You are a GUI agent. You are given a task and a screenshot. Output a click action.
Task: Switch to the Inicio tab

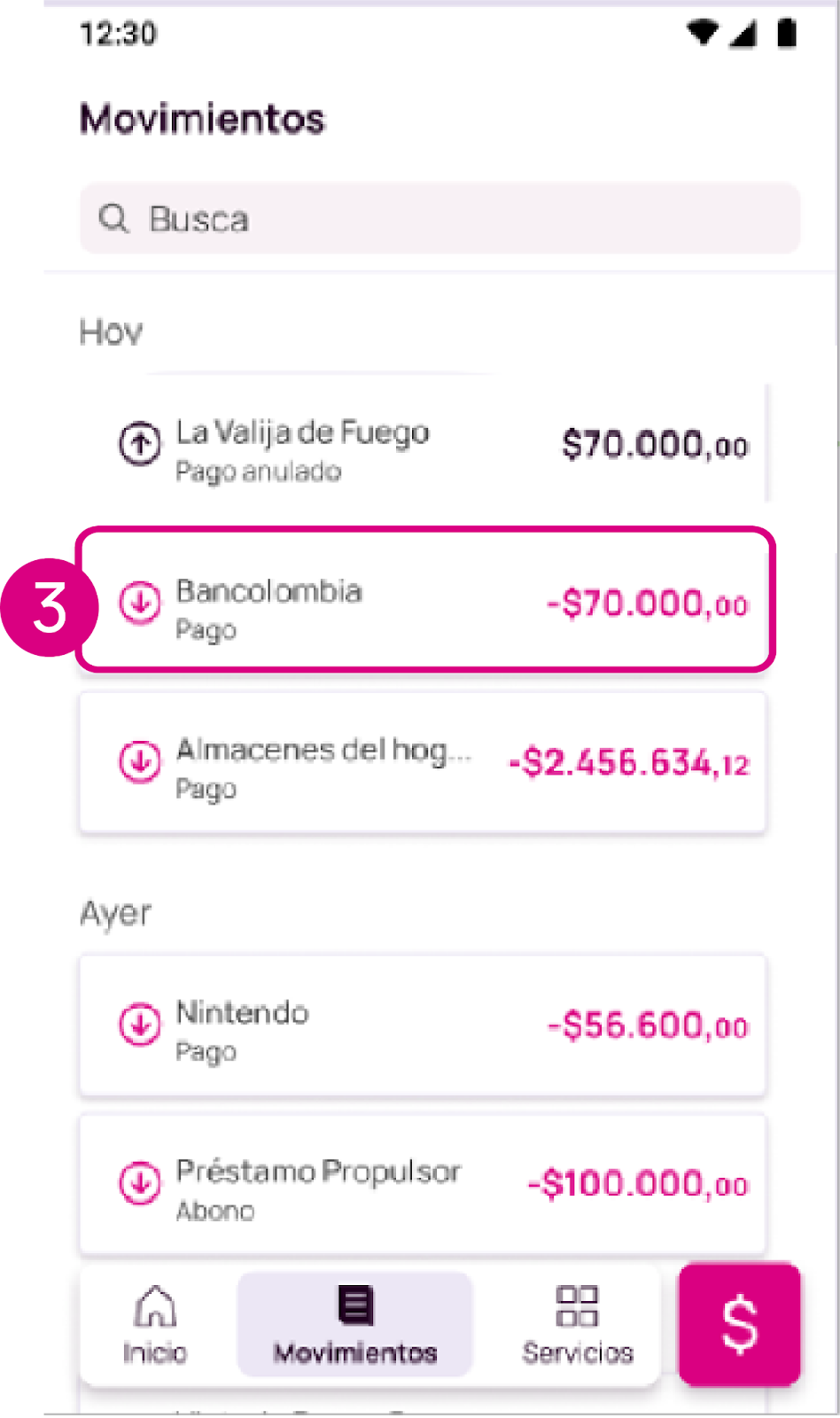coord(154,1325)
